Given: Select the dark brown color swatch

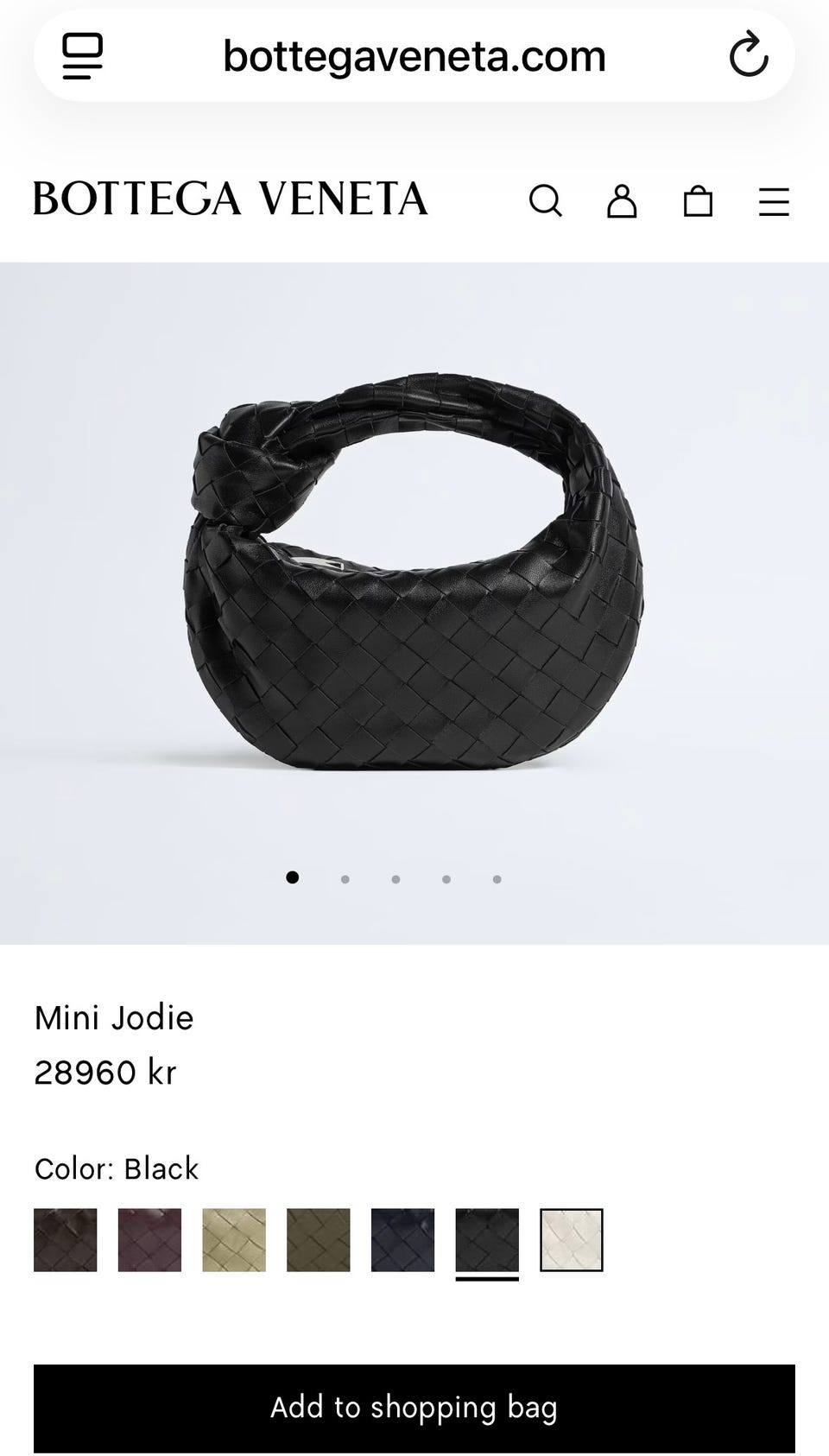Looking at the screenshot, I should click(66, 1240).
